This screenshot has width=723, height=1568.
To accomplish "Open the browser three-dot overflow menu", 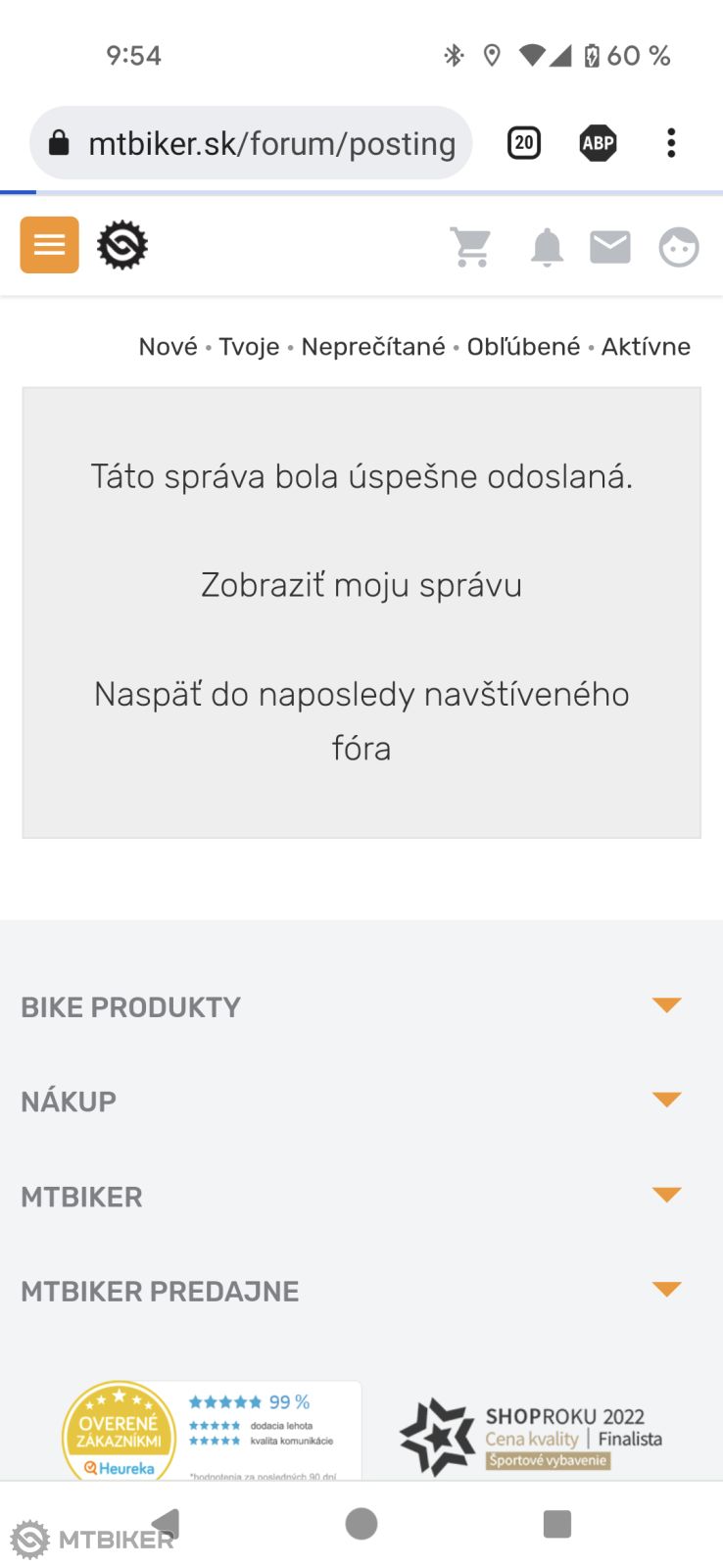I will point(671,143).
